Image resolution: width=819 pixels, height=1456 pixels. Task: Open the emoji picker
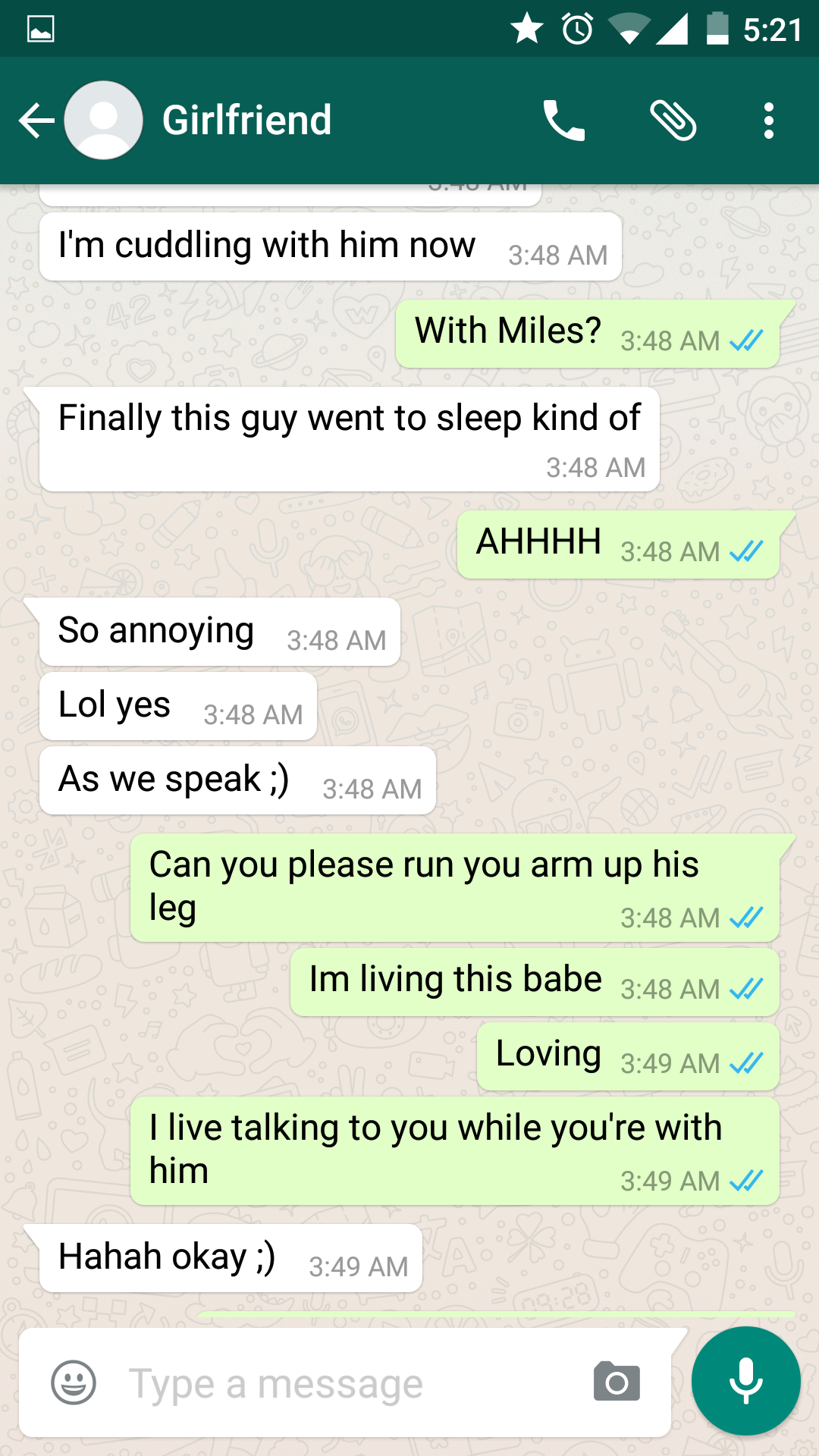coord(74,1382)
